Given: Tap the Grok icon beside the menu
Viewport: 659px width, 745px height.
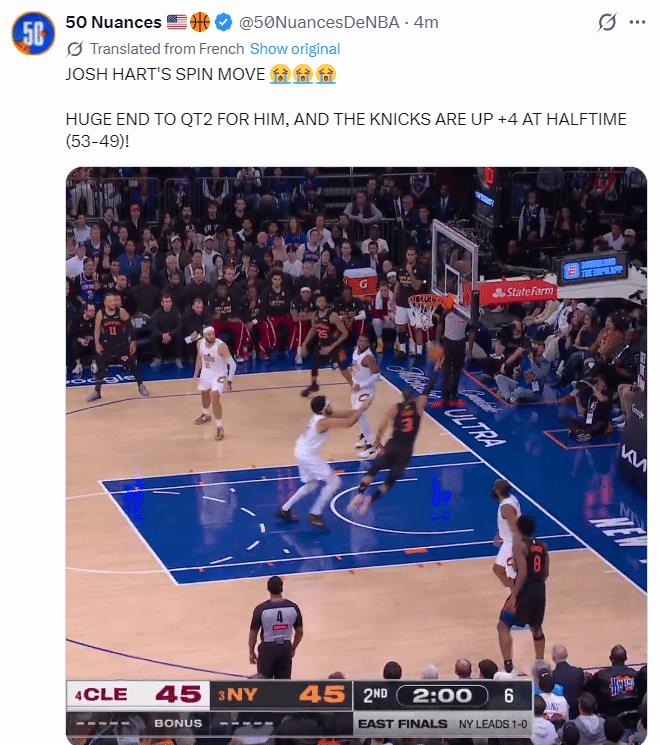Looking at the screenshot, I should coord(607,22).
